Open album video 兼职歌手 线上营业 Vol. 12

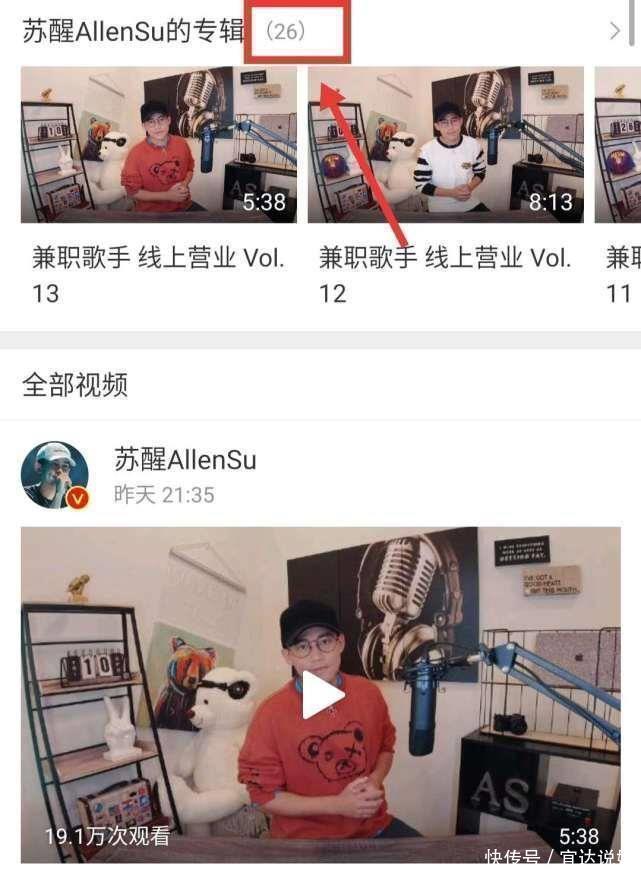(x=445, y=145)
